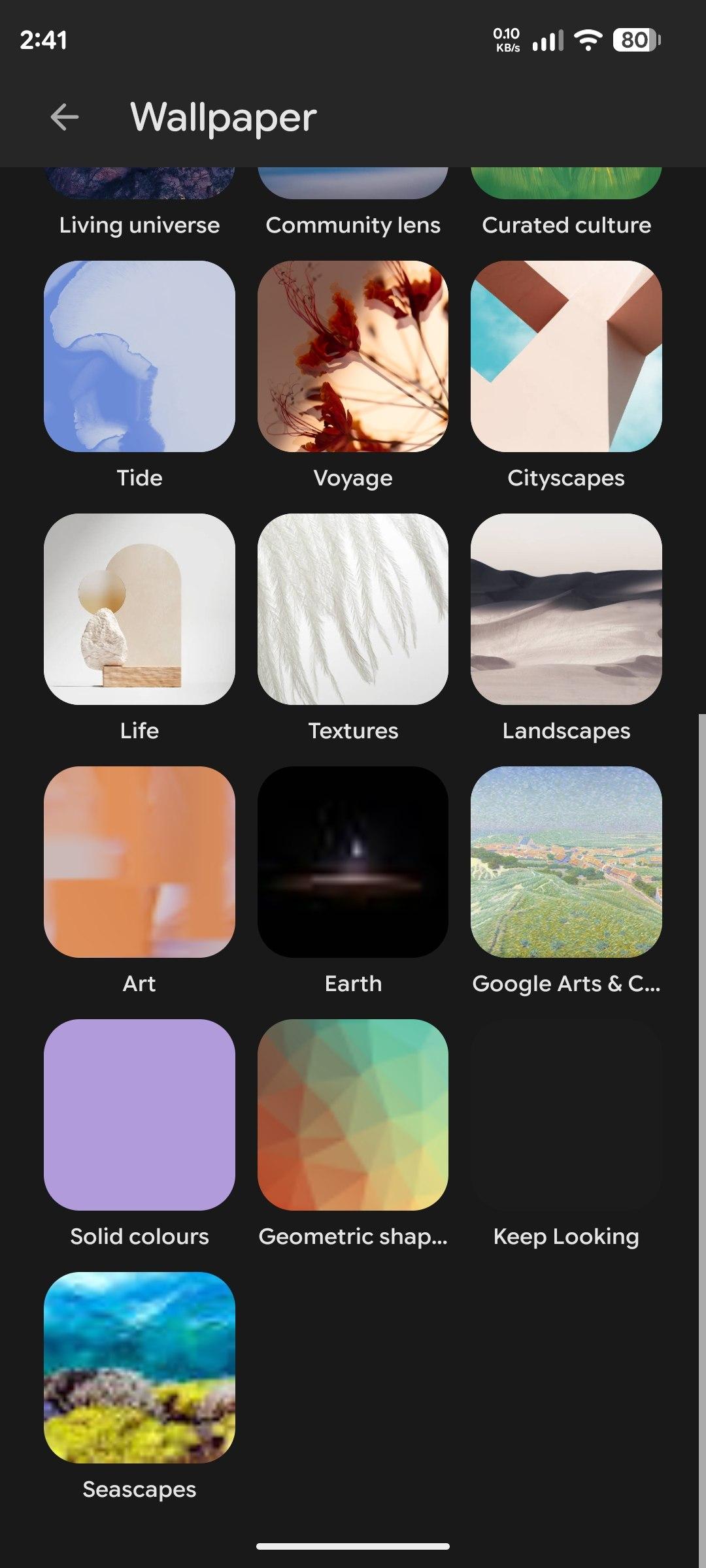Pick the Solid colours category
The height and width of the screenshot is (1568, 706).
[139, 1115]
